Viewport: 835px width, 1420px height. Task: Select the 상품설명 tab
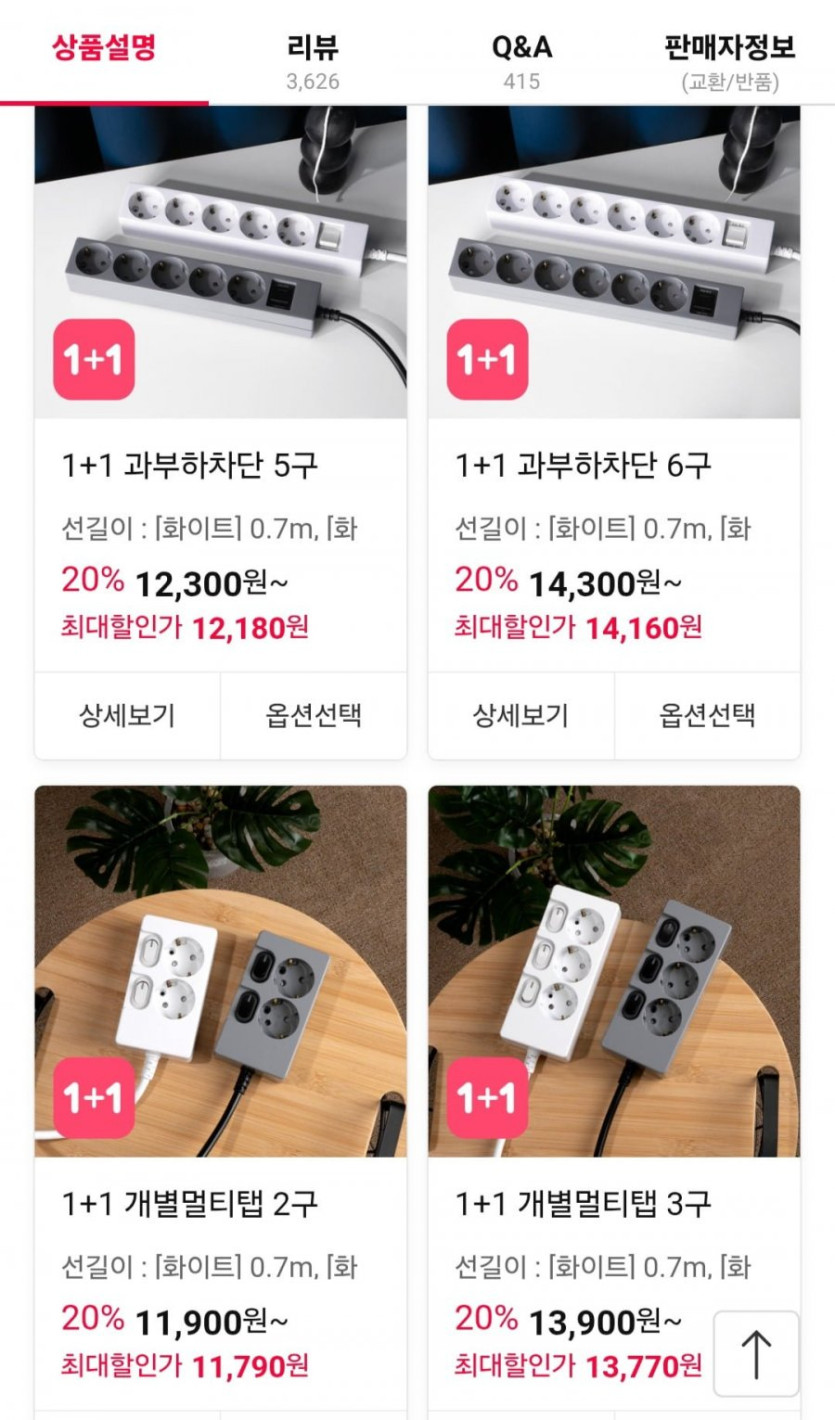(104, 50)
